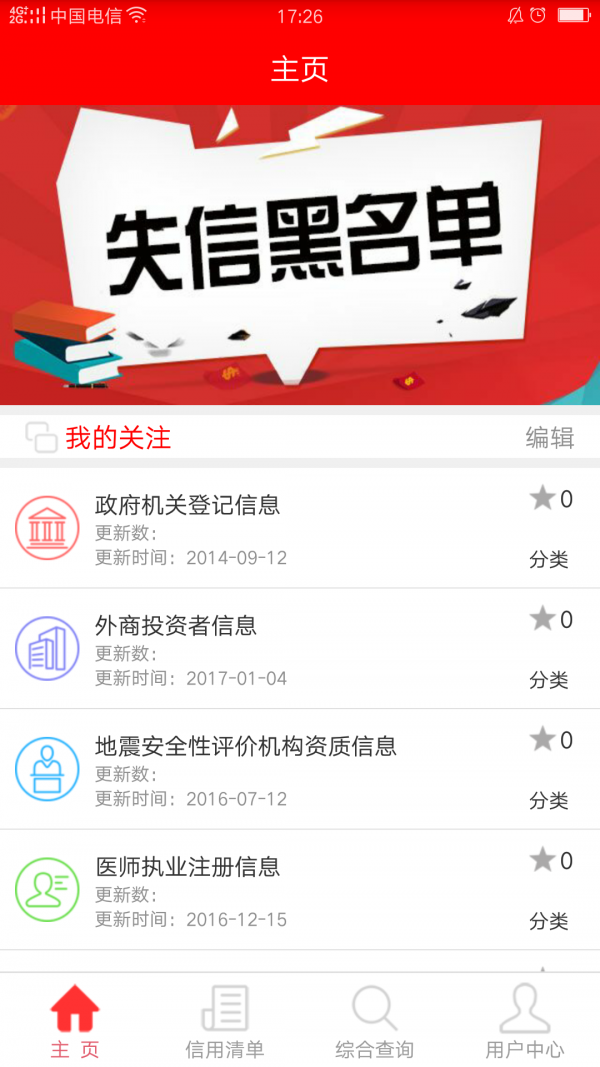600x1067 pixels.
Task: Star the 医师执业注册信息 item
Action: (542, 860)
